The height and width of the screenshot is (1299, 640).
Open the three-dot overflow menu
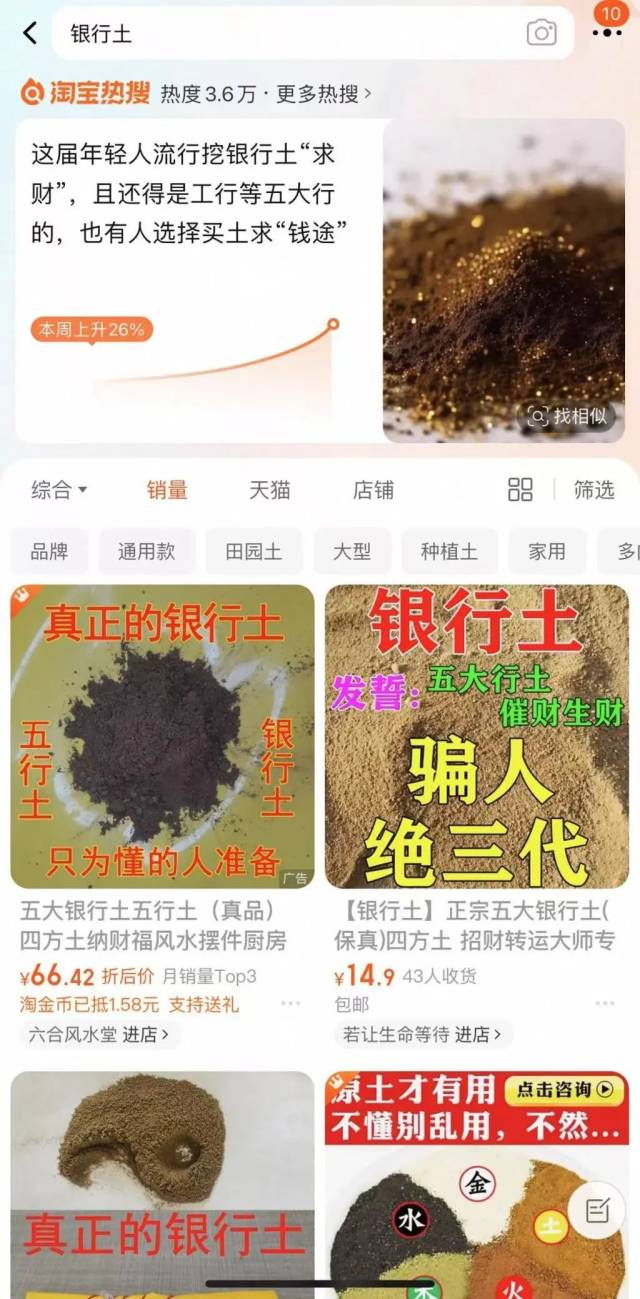pos(607,33)
